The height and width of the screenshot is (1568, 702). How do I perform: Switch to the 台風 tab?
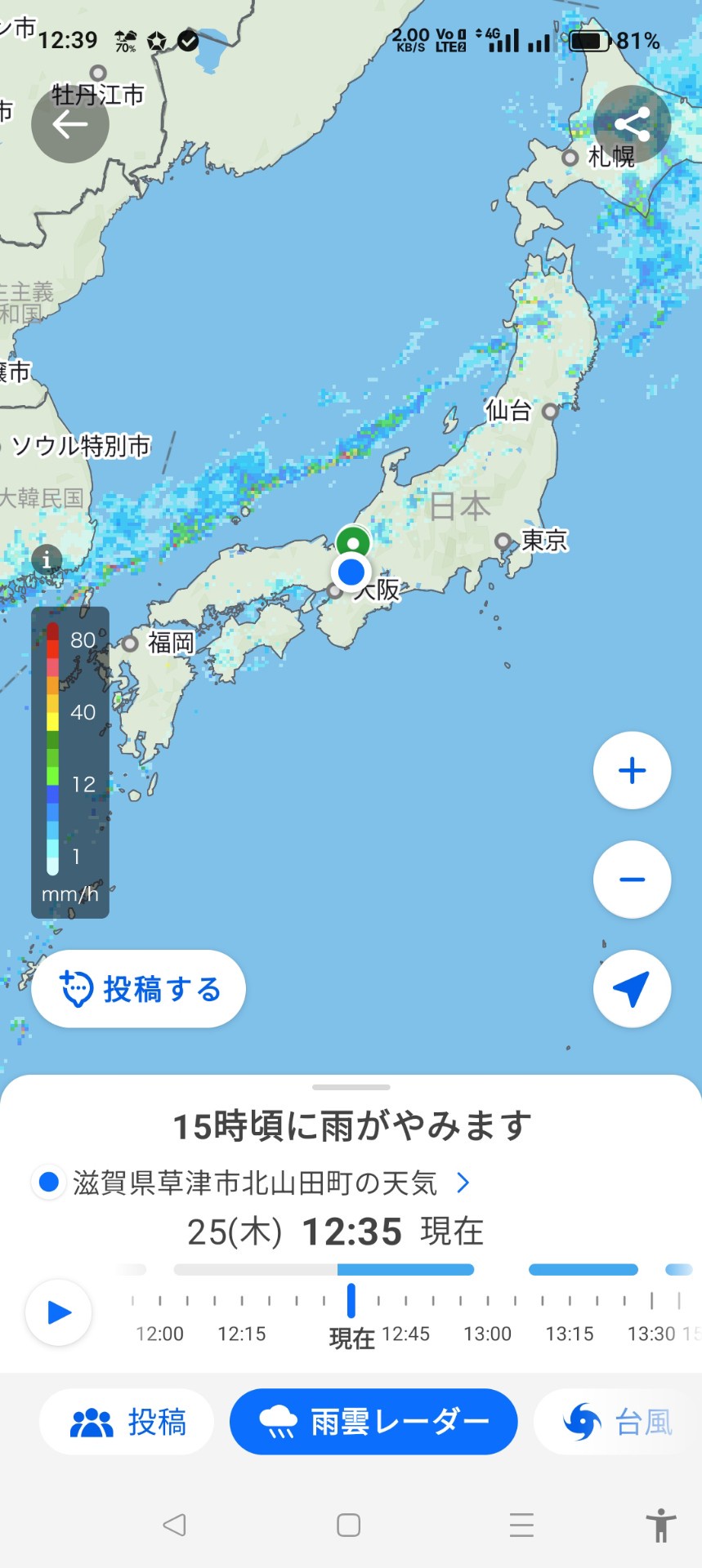[x=618, y=1422]
